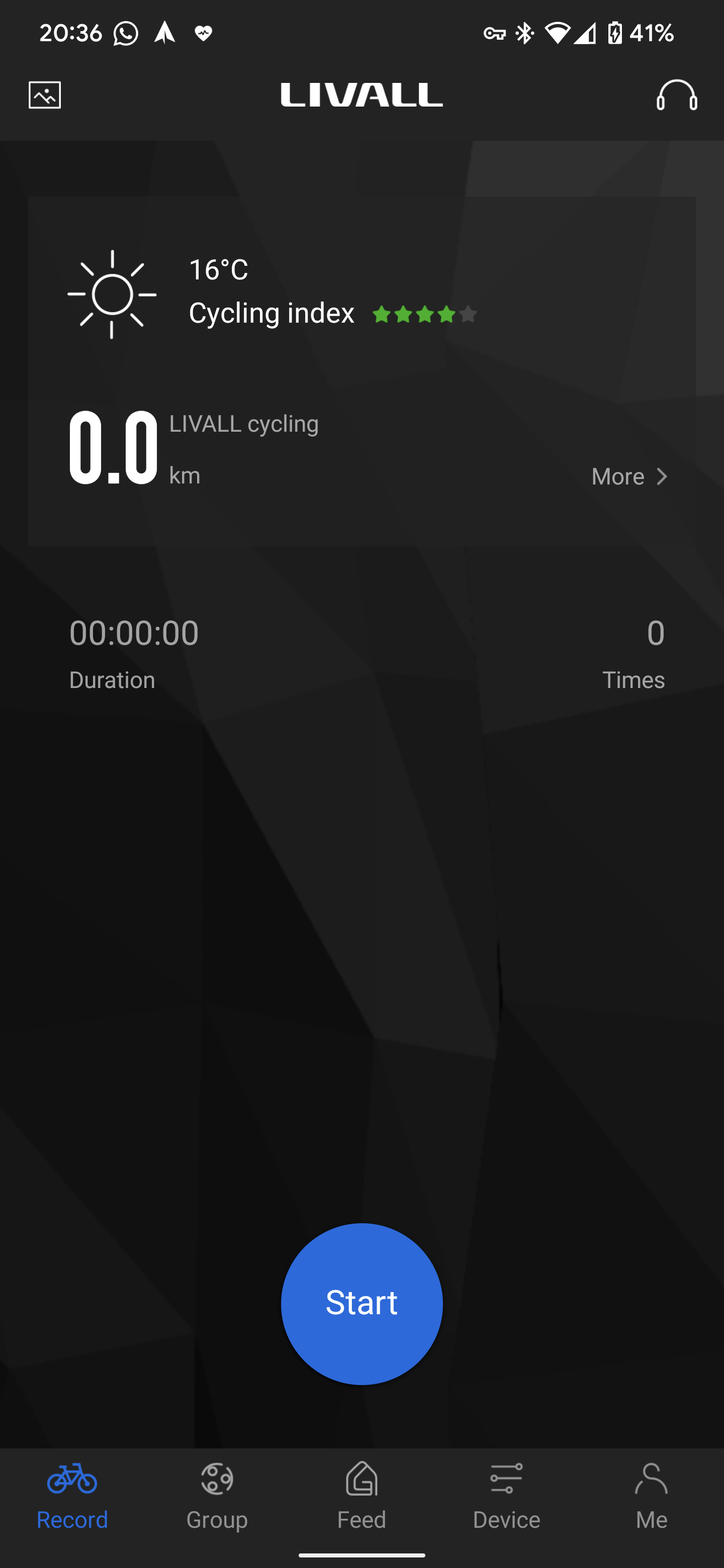The height and width of the screenshot is (1568, 724).
Task: Open More cycling statistics
Action: click(629, 476)
